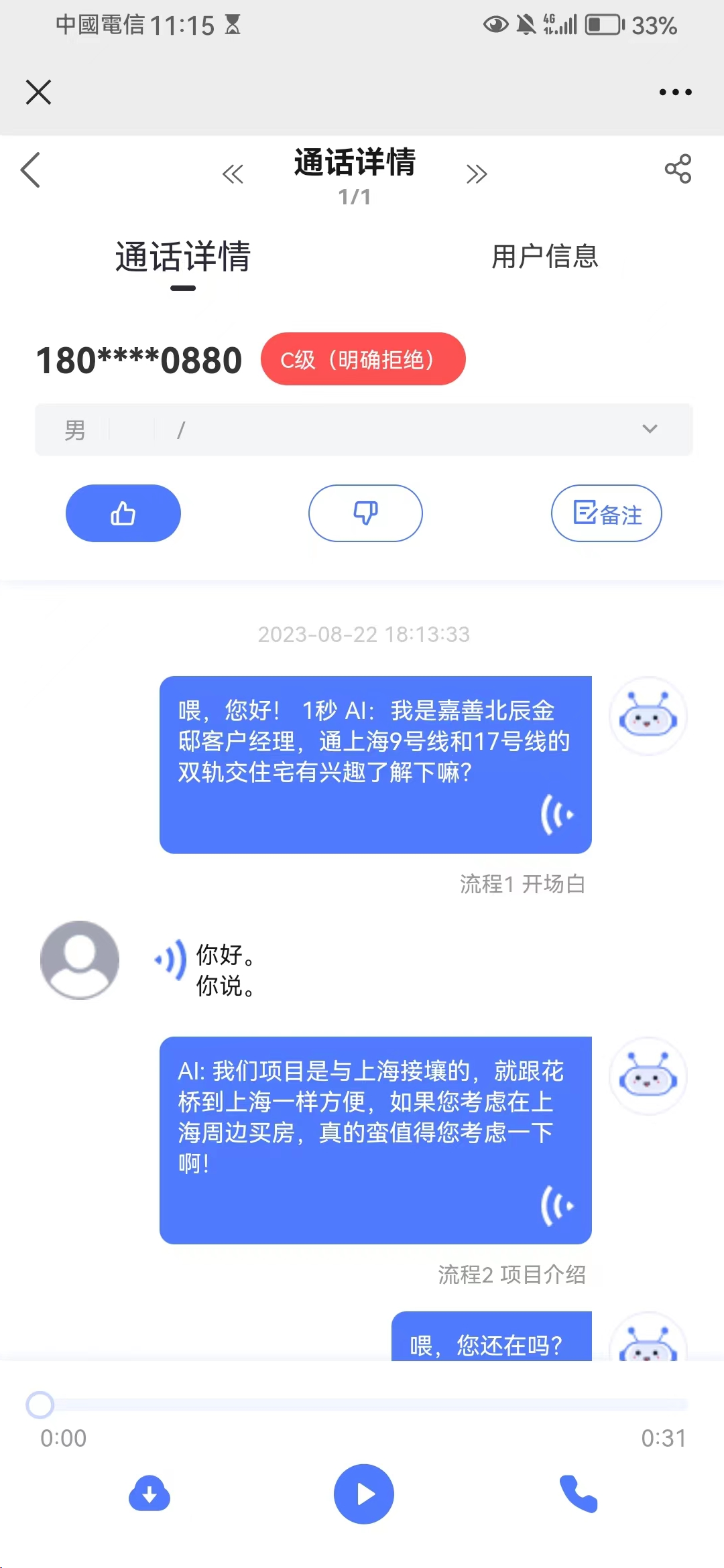Add a 备注 note
This screenshot has height=1568, width=724.
(x=606, y=513)
